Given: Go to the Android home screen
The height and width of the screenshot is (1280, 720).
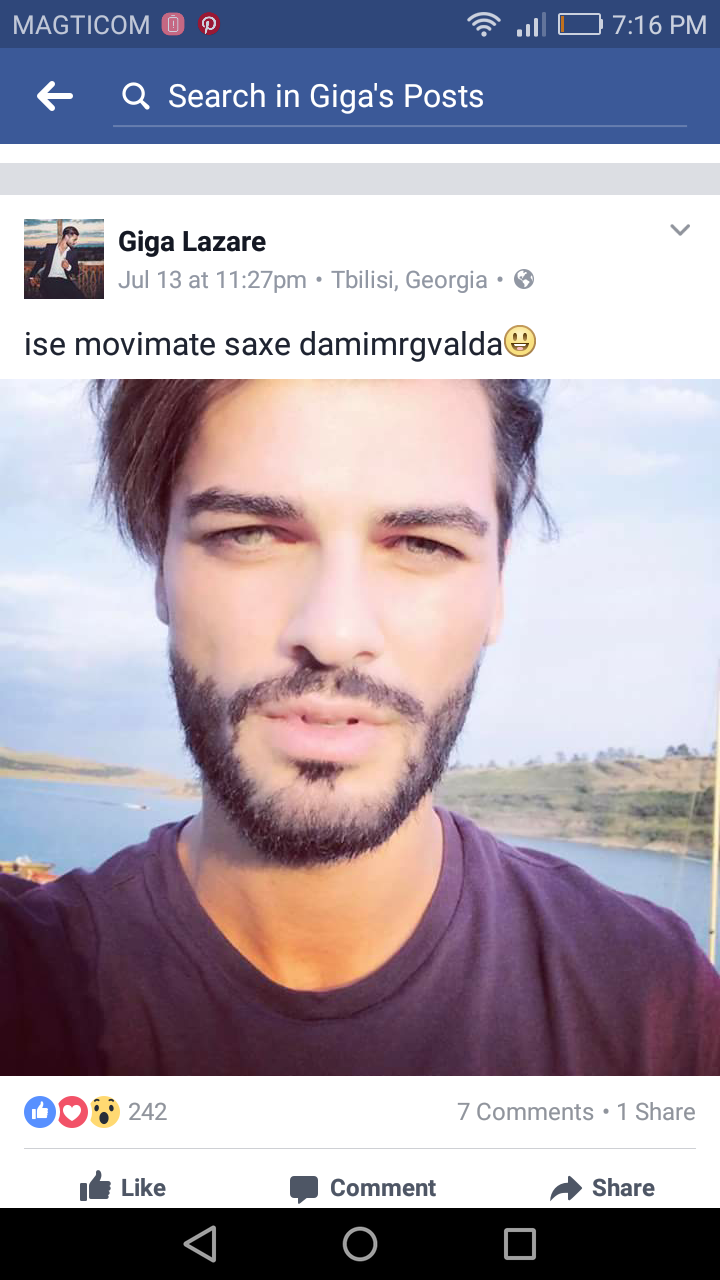Looking at the screenshot, I should point(360,1244).
